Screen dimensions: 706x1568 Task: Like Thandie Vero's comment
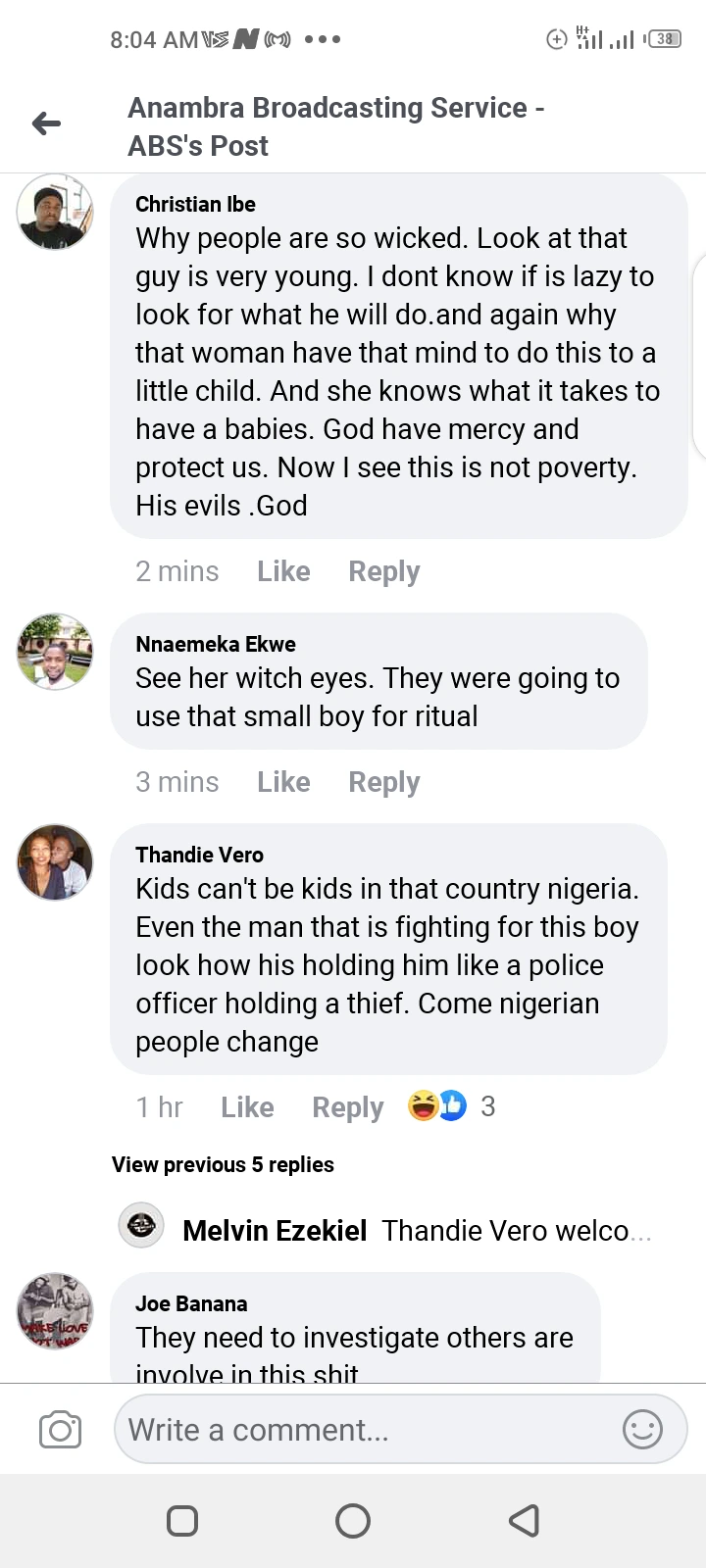[x=247, y=1107]
